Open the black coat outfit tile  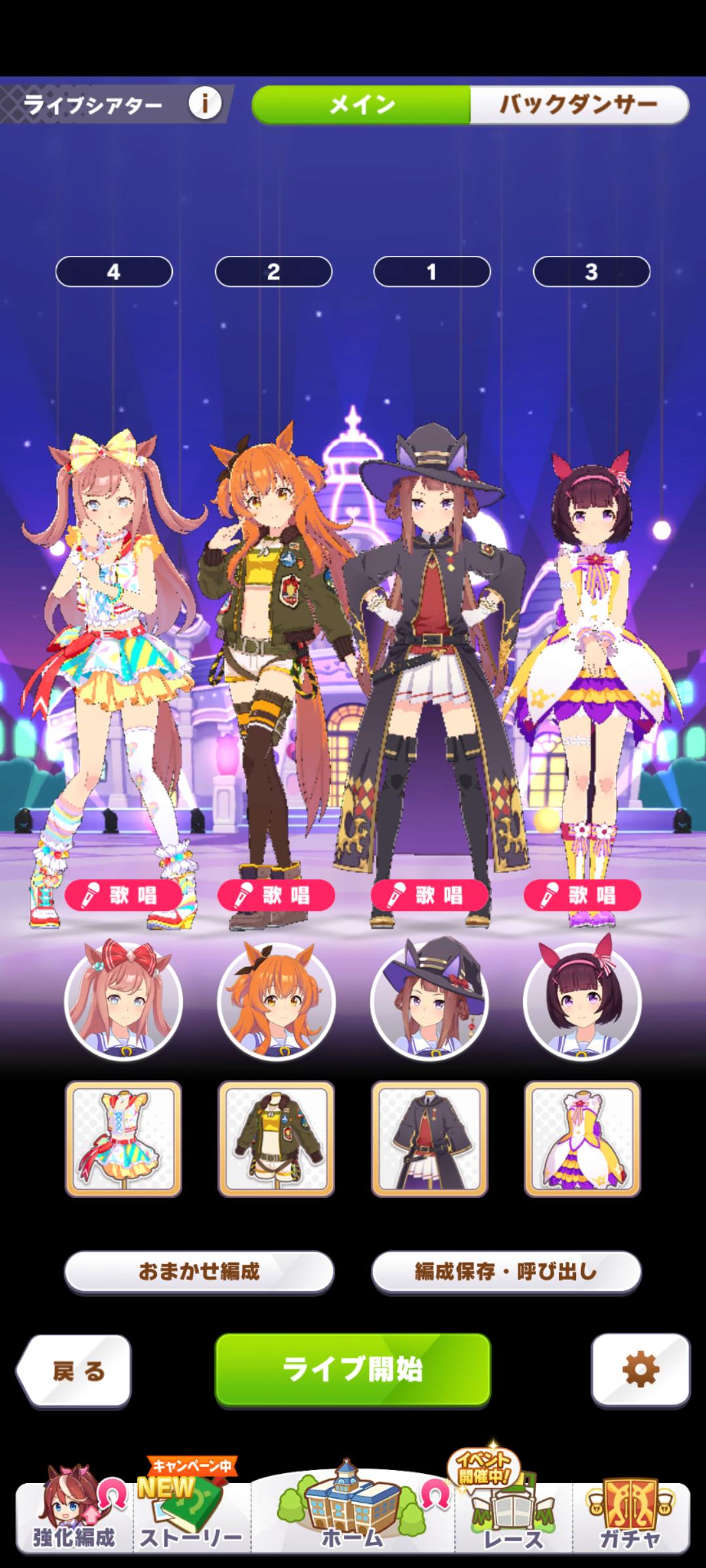pos(429,1139)
